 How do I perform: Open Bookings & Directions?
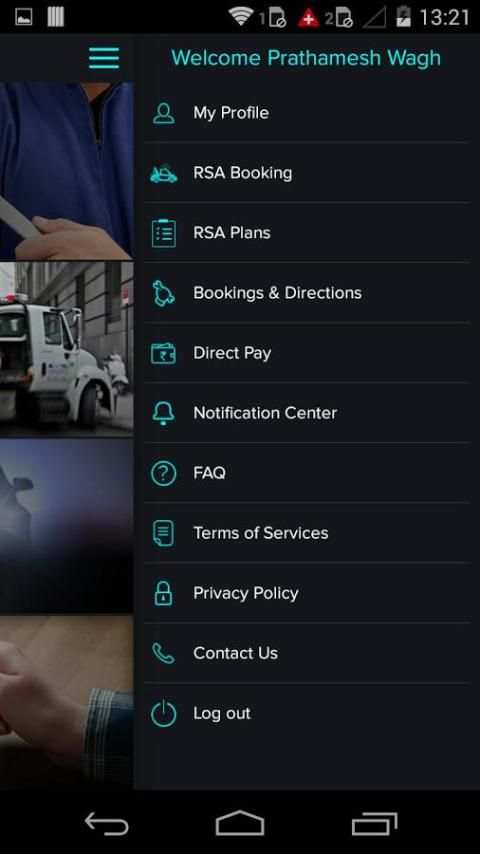306,293
